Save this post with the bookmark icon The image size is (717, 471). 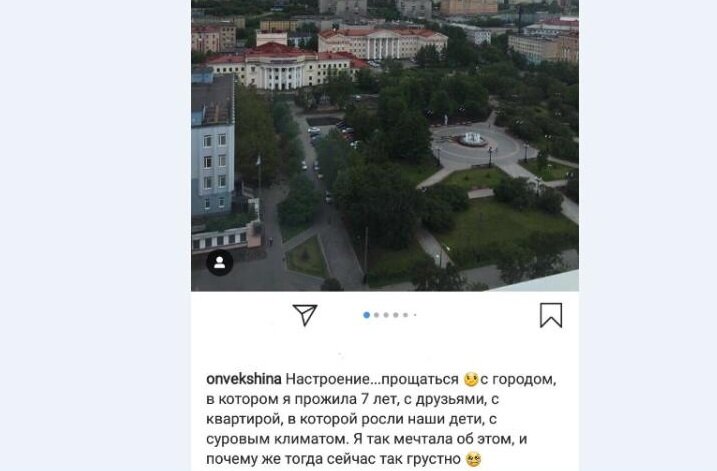click(551, 315)
